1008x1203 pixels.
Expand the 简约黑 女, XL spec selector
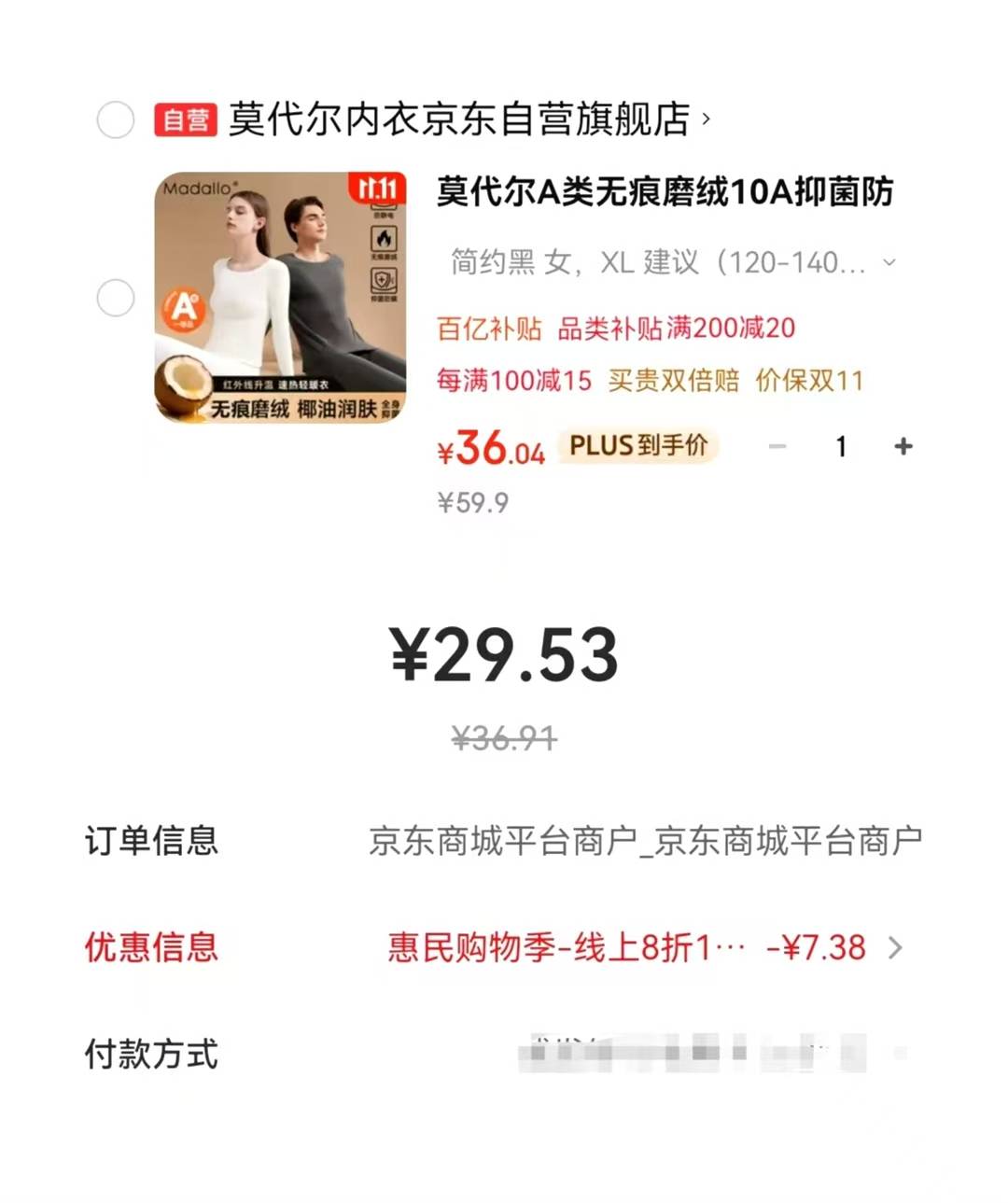(672, 262)
